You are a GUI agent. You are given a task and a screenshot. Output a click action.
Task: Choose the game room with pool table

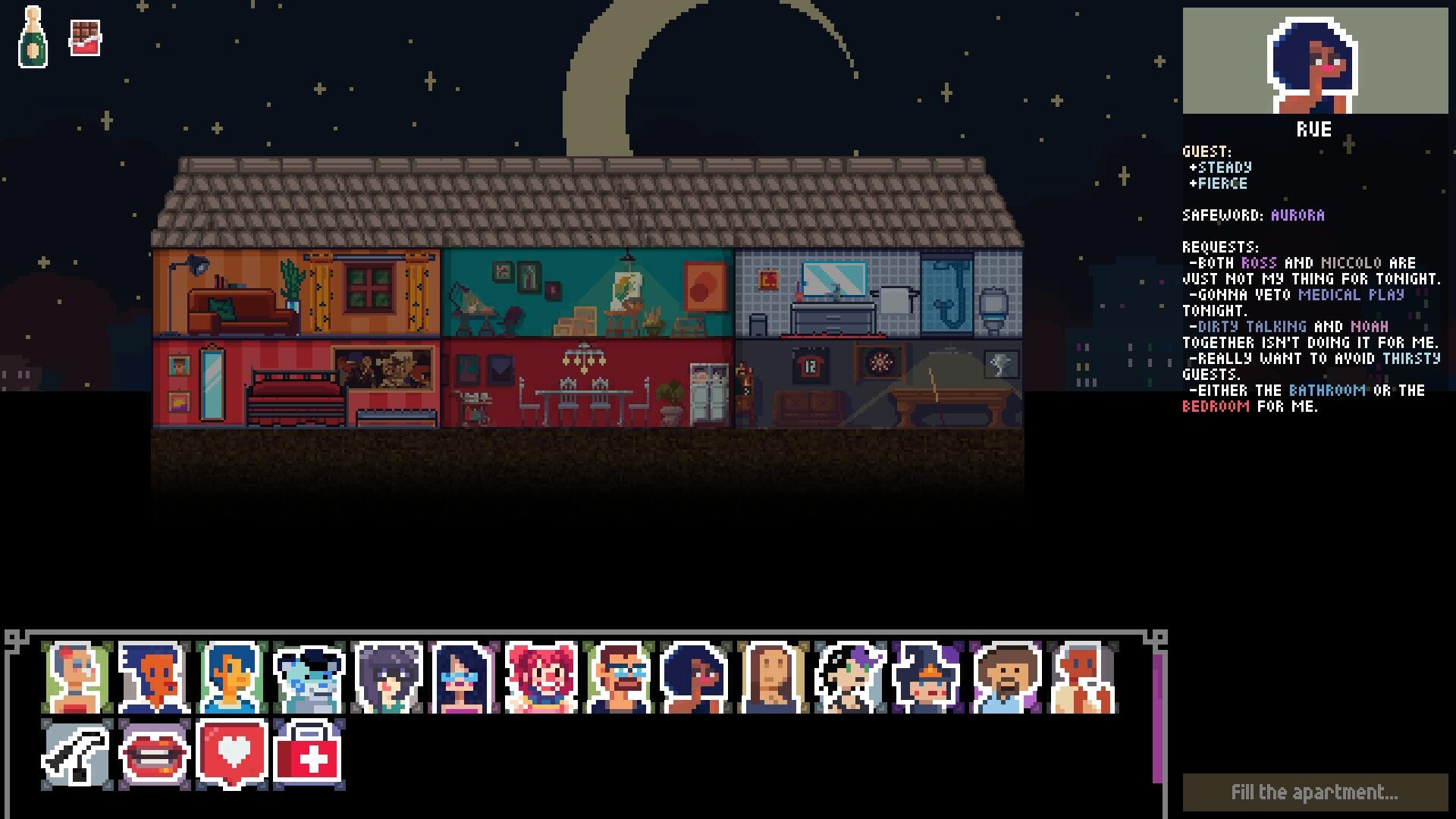(878, 383)
